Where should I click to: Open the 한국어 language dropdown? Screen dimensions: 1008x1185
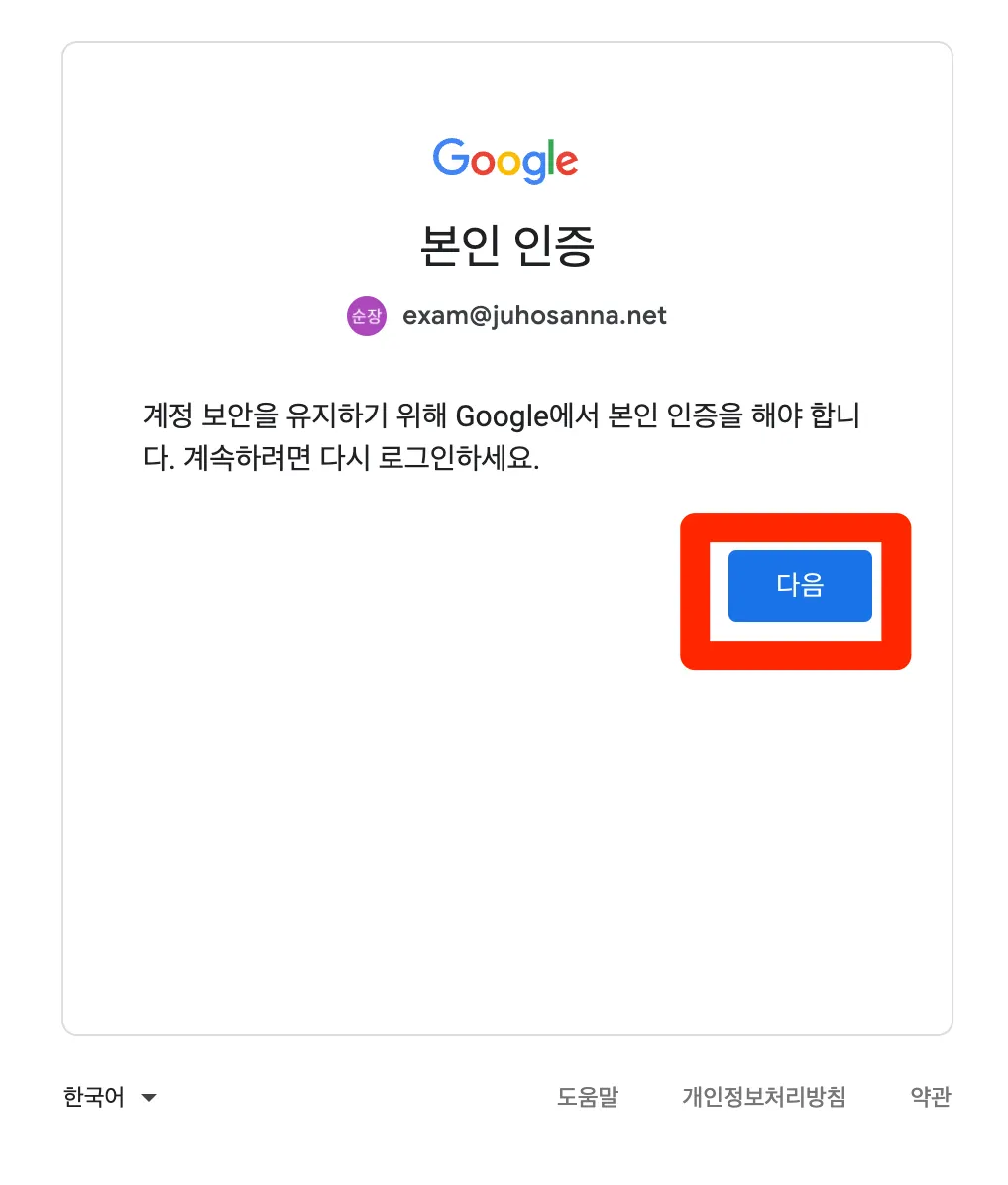[110, 1097]
